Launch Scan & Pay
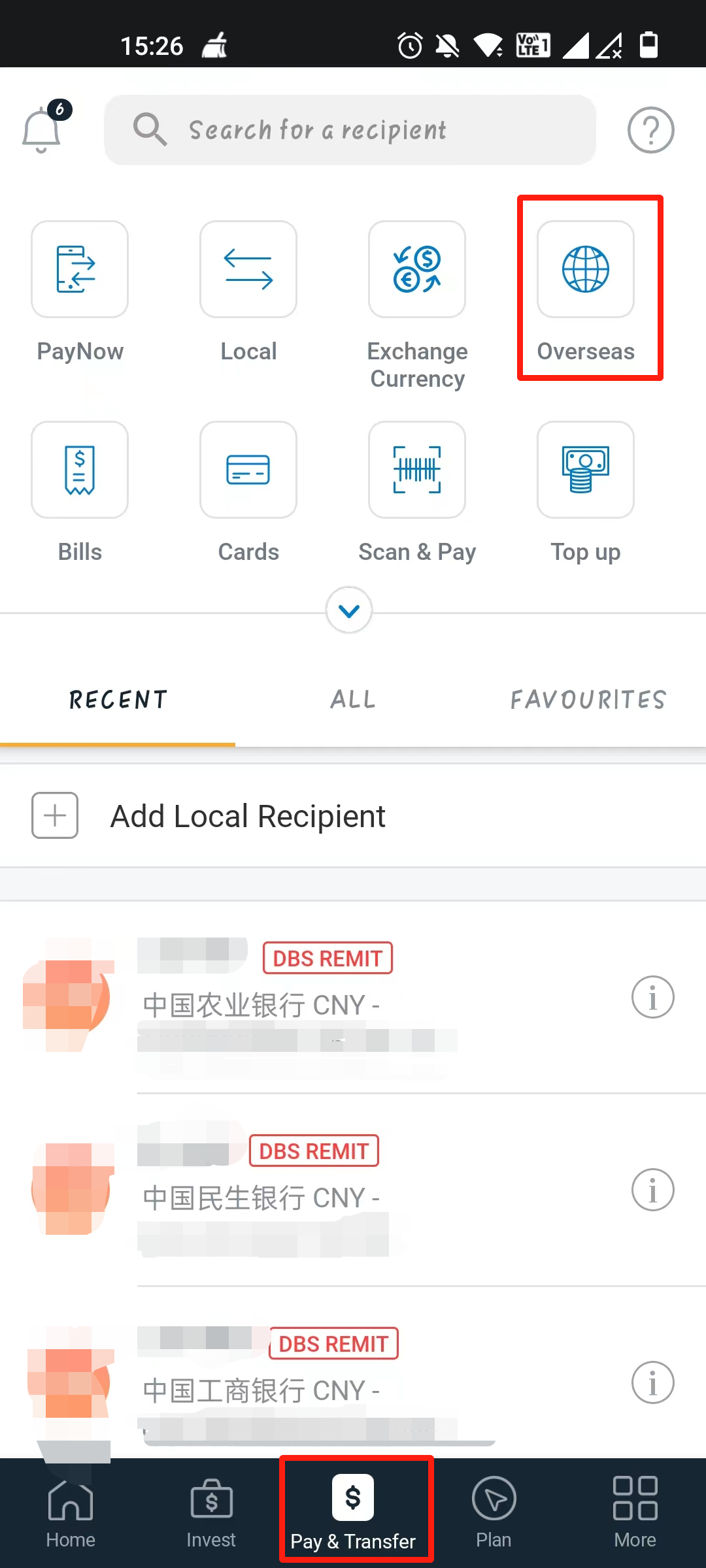Viewport: 706px width, 1568px height. 417,470
